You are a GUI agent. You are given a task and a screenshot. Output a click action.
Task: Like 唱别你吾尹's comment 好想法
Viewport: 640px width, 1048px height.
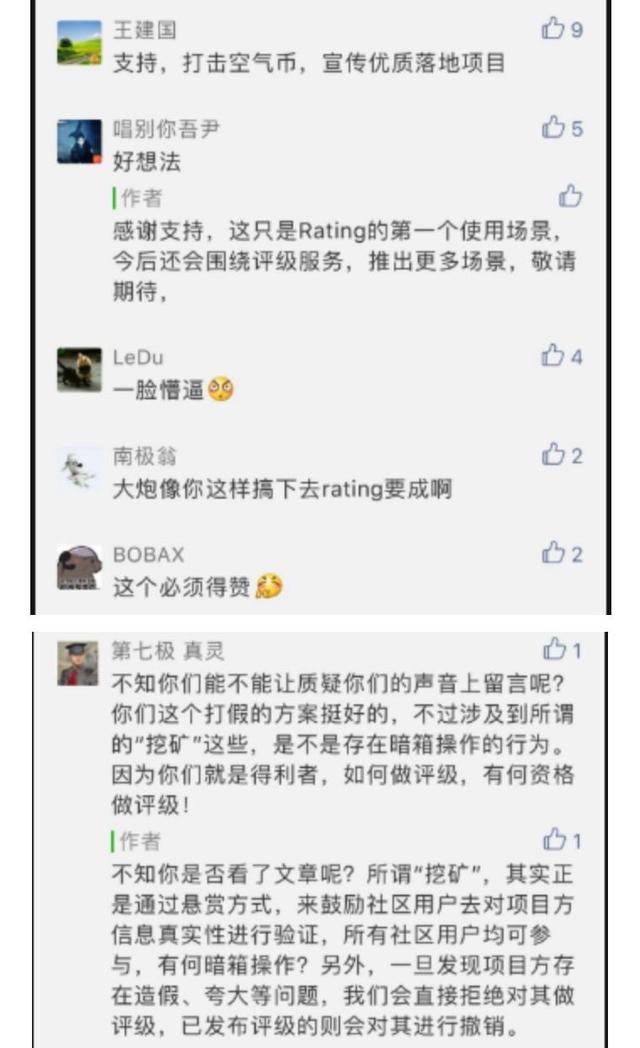coord(553,127)
